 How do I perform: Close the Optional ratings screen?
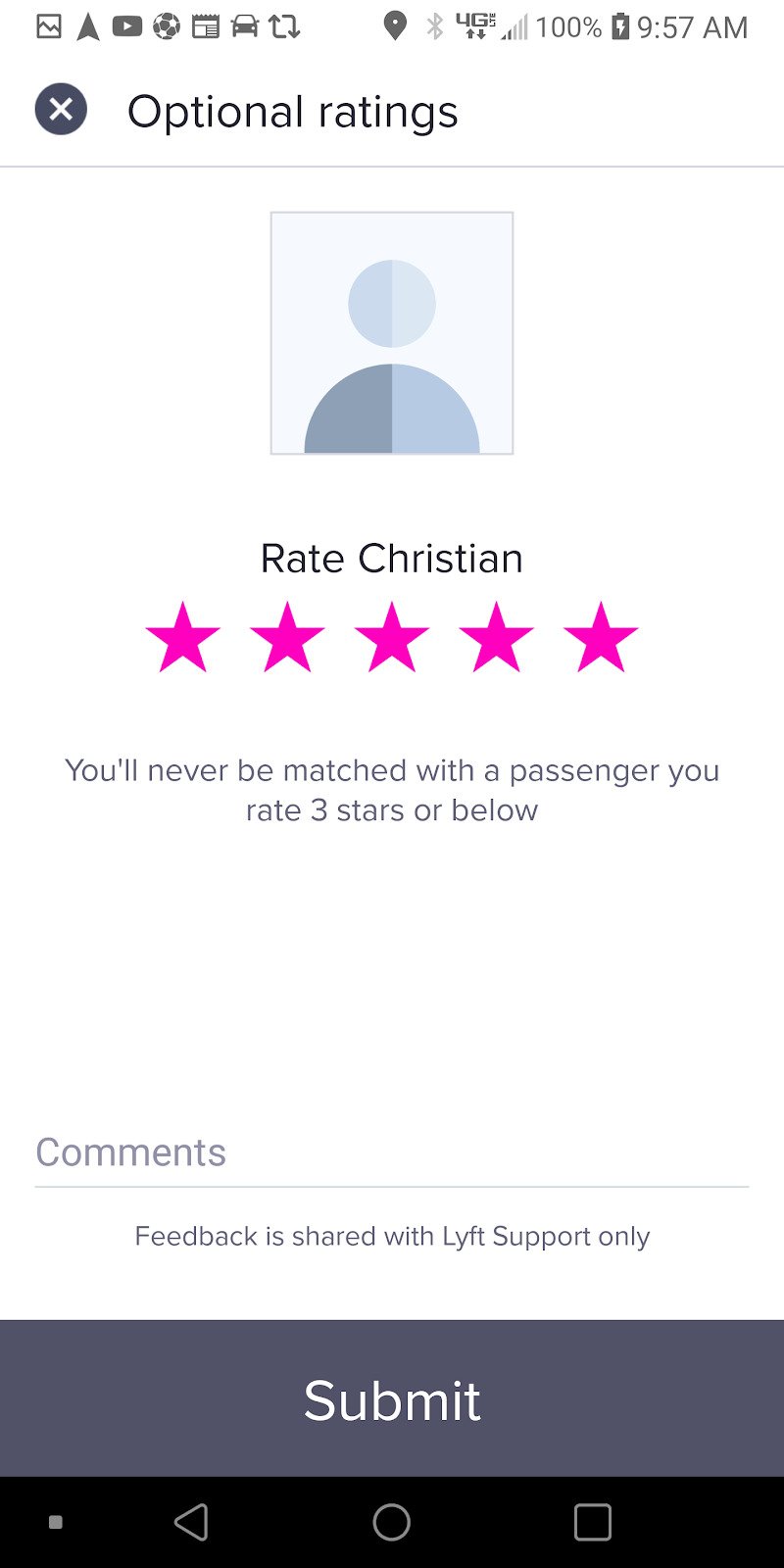pyautogui.click(x=61, y=109)
